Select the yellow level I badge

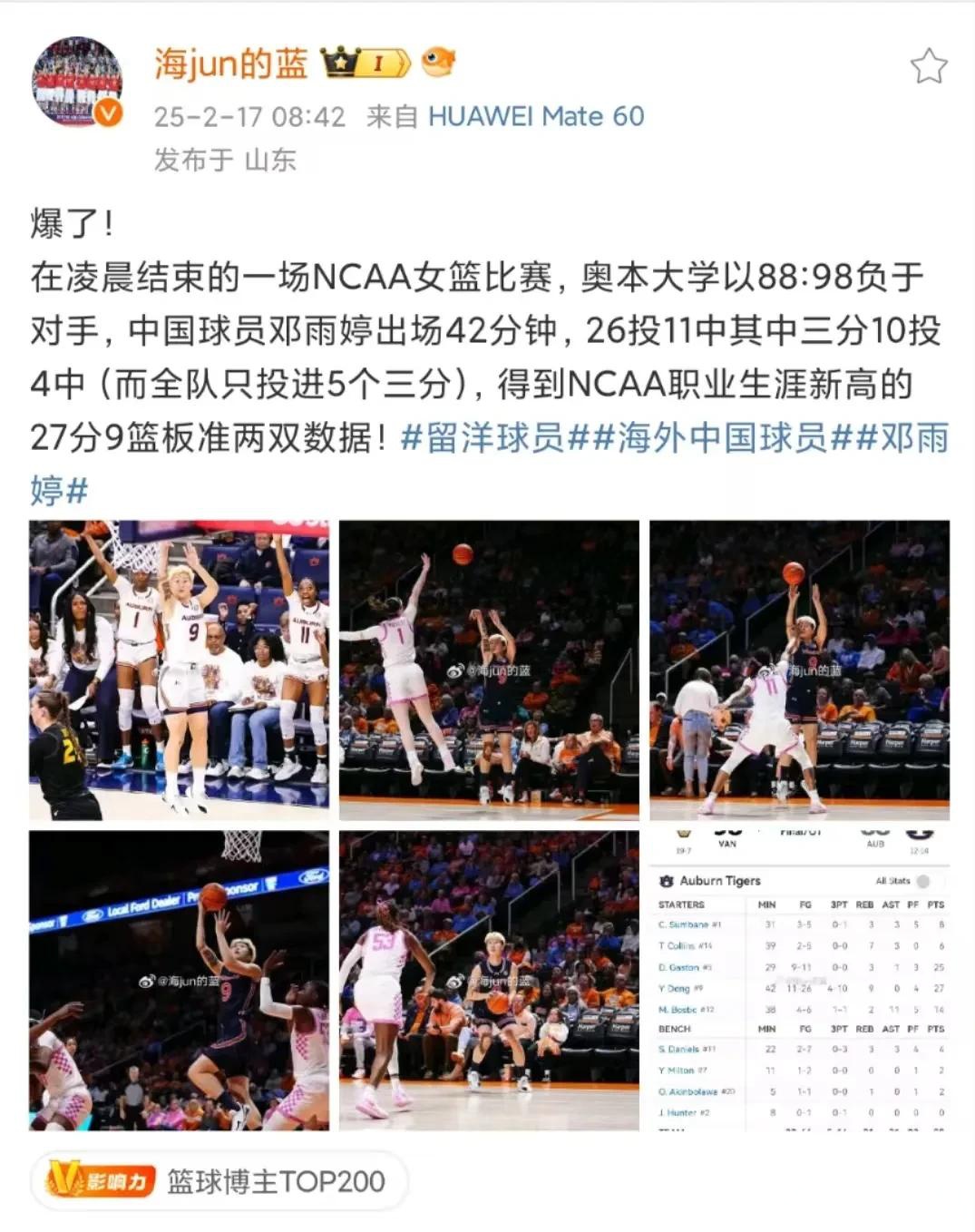click(377, 62)
